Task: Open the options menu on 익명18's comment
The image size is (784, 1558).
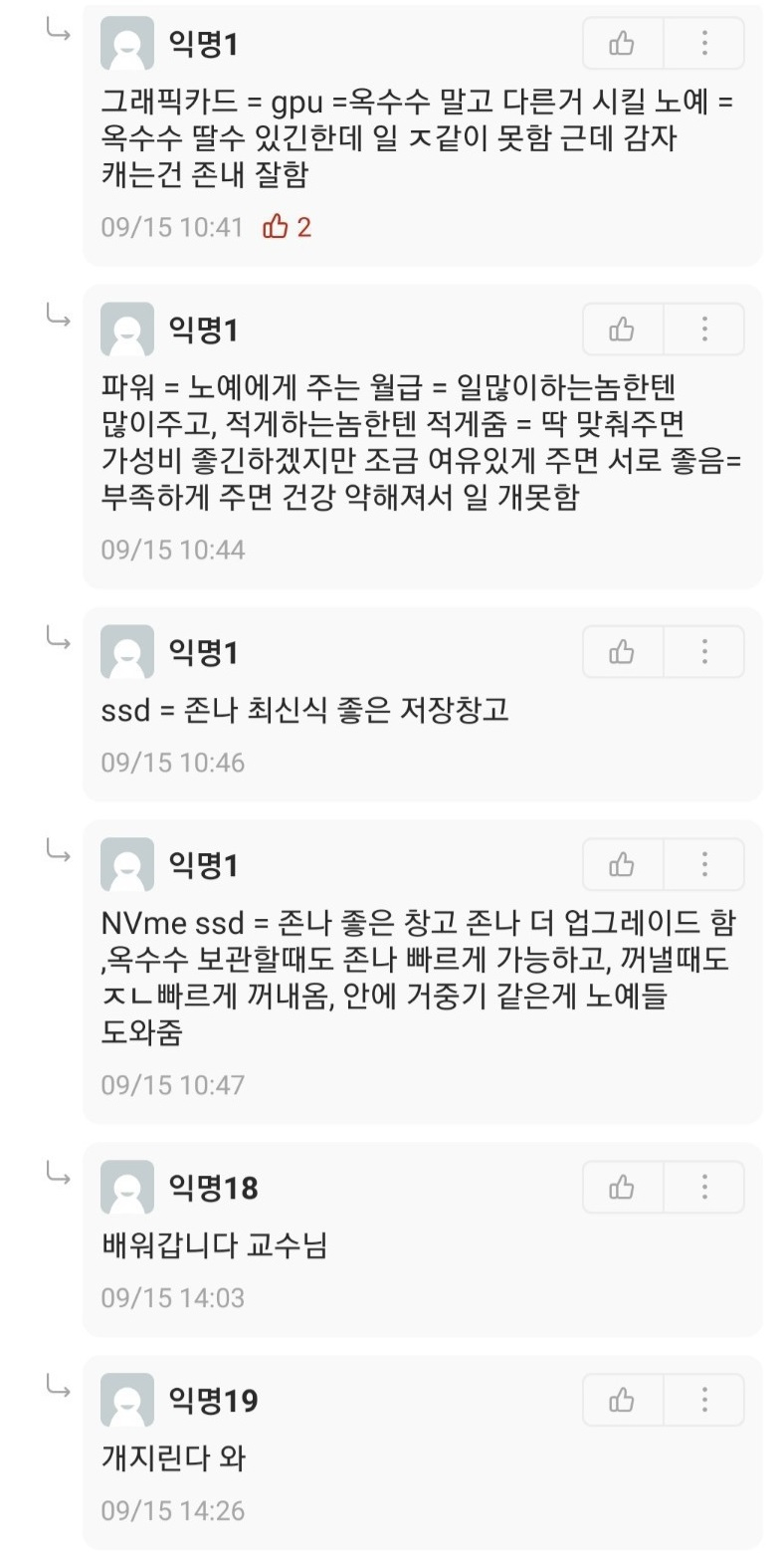Action: click(x=704, y=1187)
